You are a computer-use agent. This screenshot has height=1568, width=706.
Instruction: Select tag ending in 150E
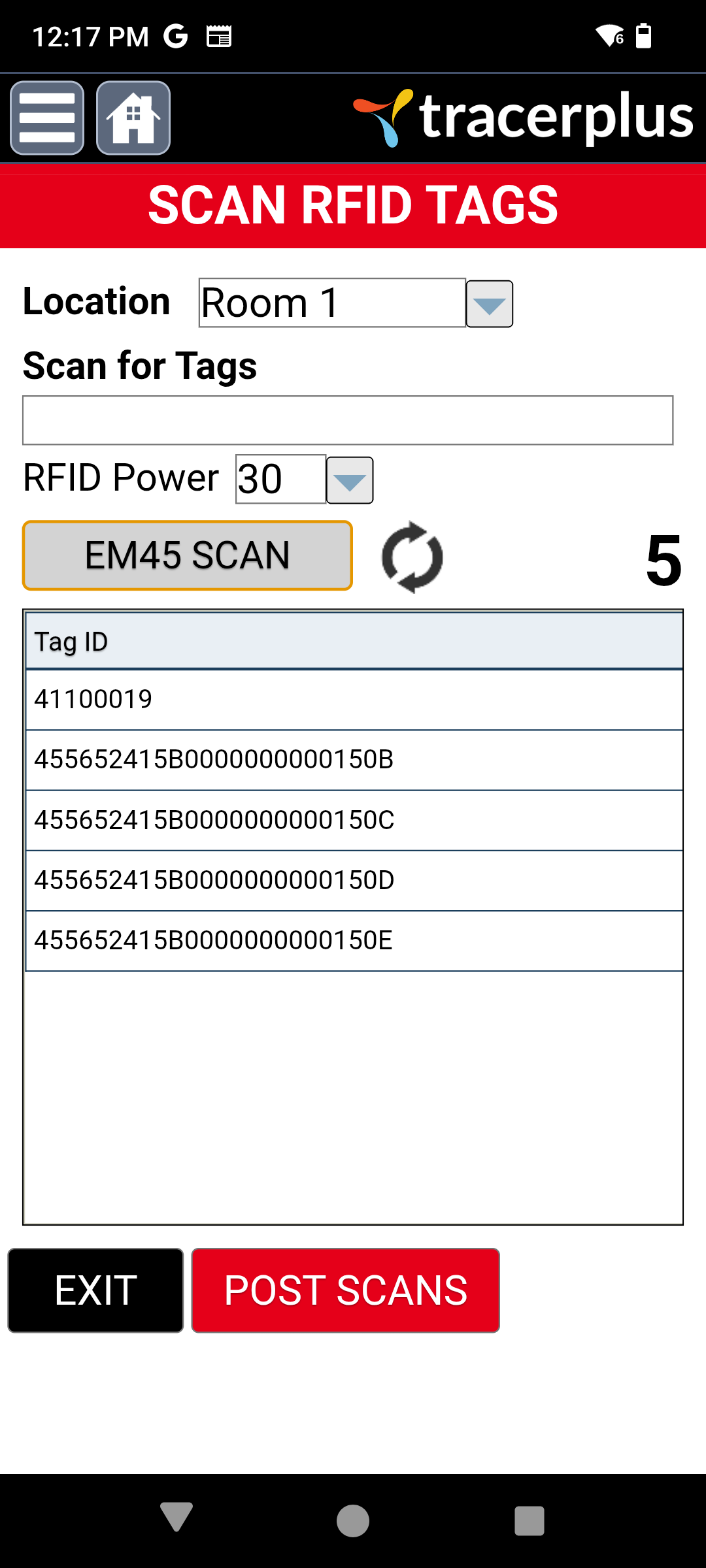click(354, 940)
